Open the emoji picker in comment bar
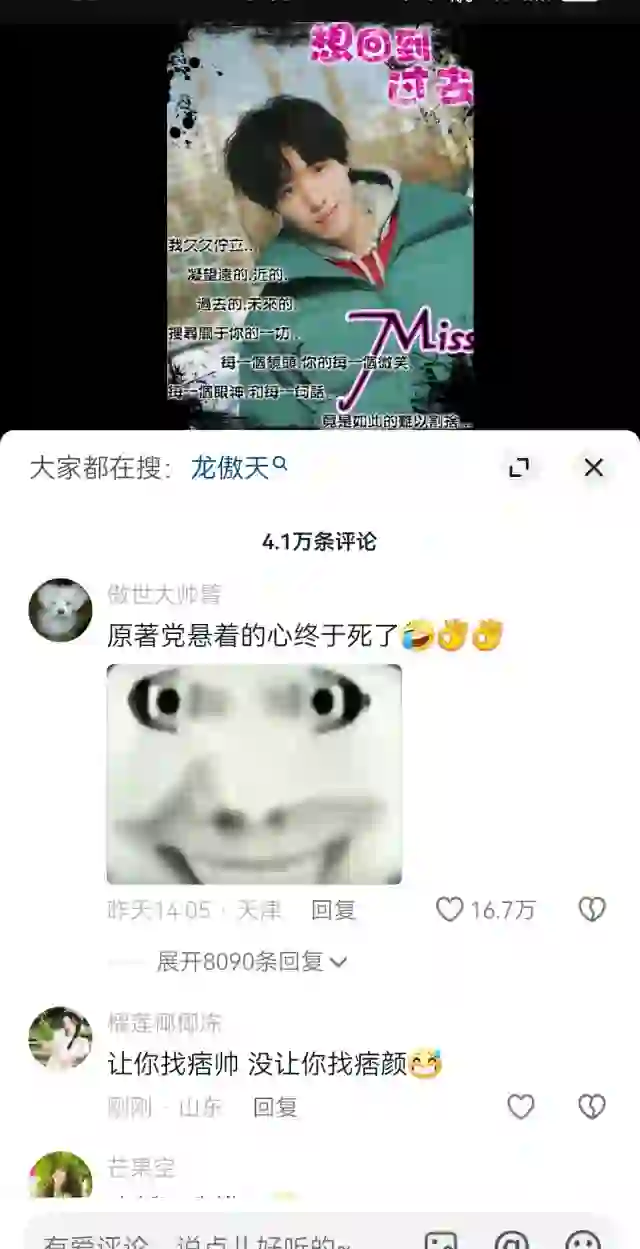 point(583,1240)
